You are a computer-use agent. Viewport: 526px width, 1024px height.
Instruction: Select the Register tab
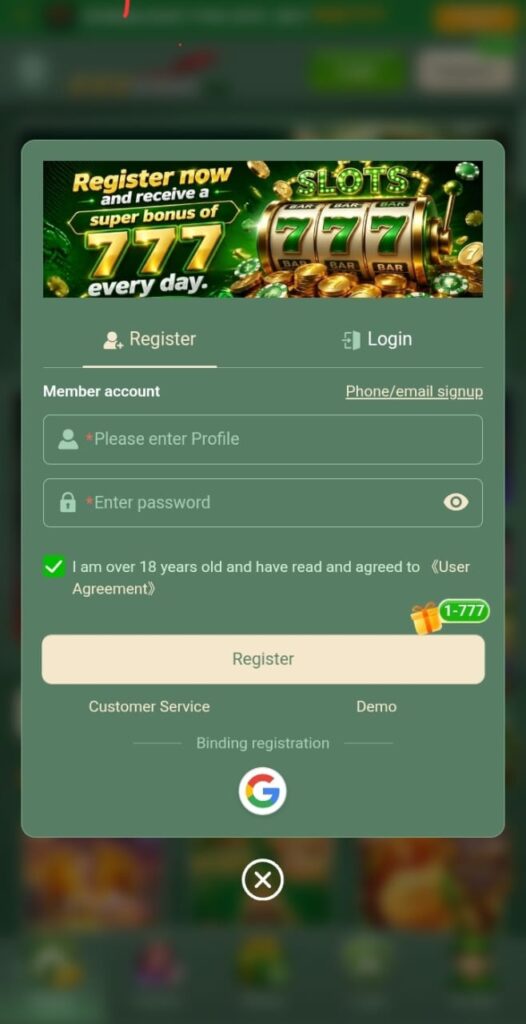coord(150,340)
